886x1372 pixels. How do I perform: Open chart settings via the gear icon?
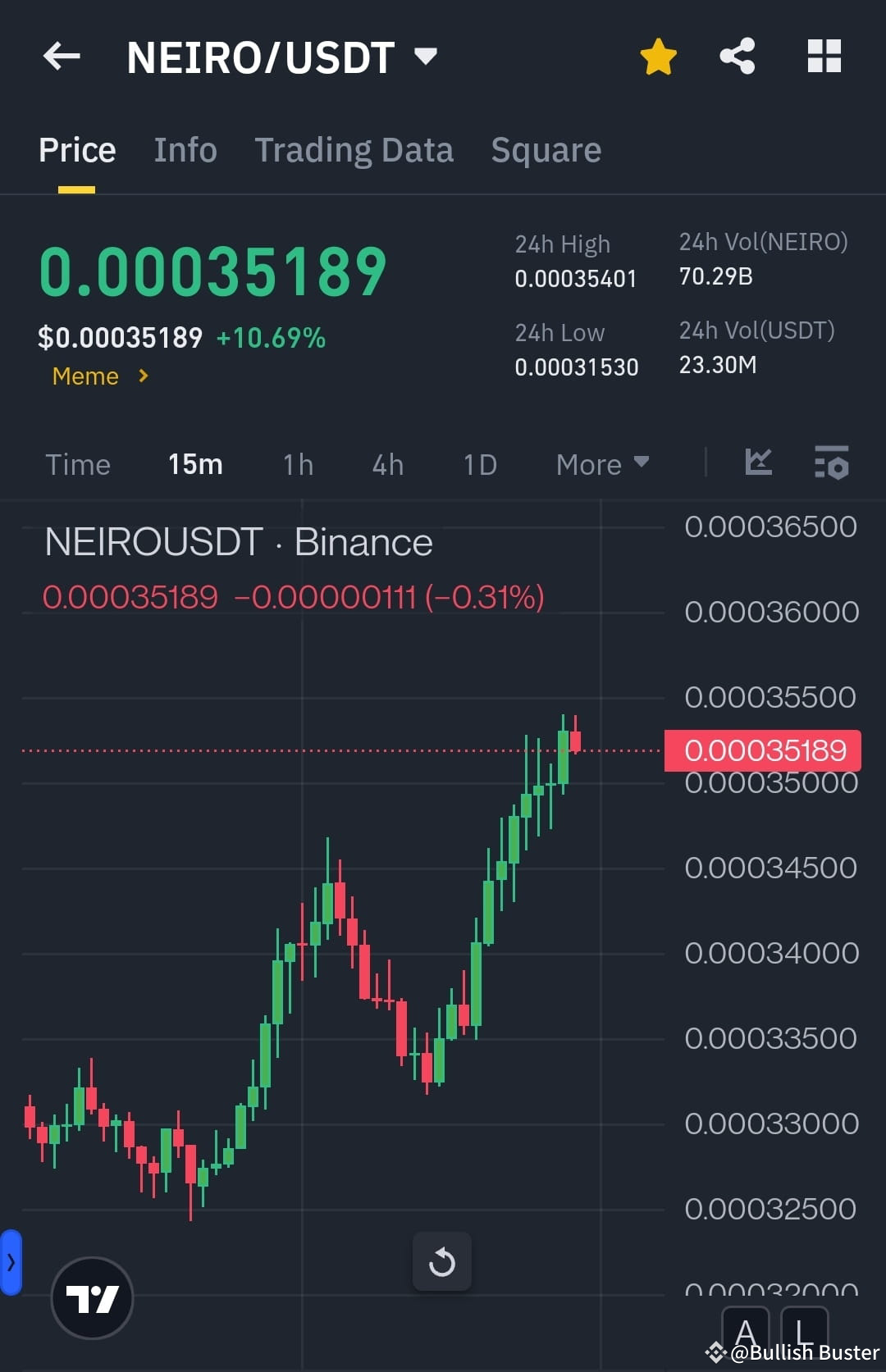831,463
